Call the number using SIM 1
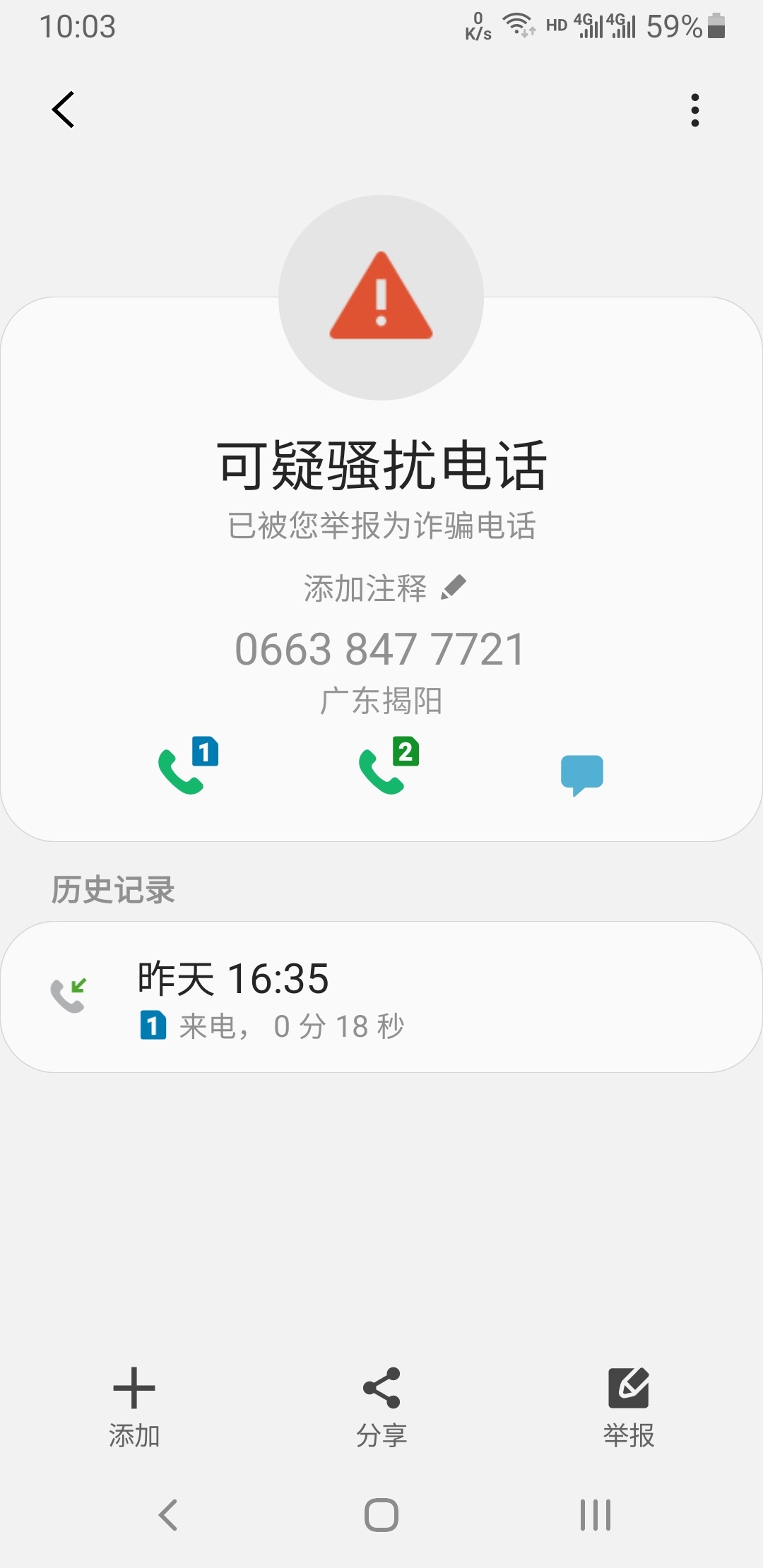 pyautogui.click(x=187, y=767)
